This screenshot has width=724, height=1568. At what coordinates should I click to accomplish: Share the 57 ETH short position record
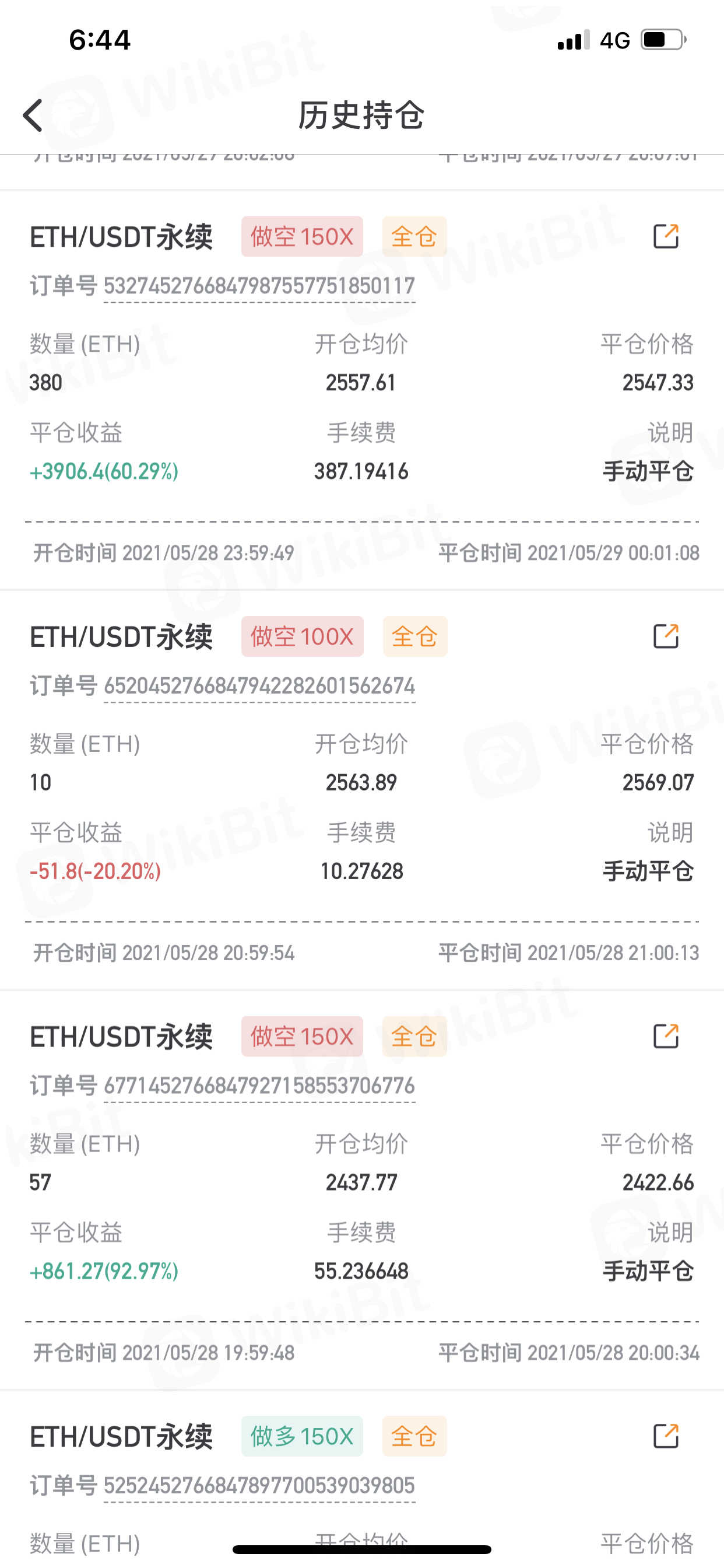pyautogui.click(x=666, y=1036)
